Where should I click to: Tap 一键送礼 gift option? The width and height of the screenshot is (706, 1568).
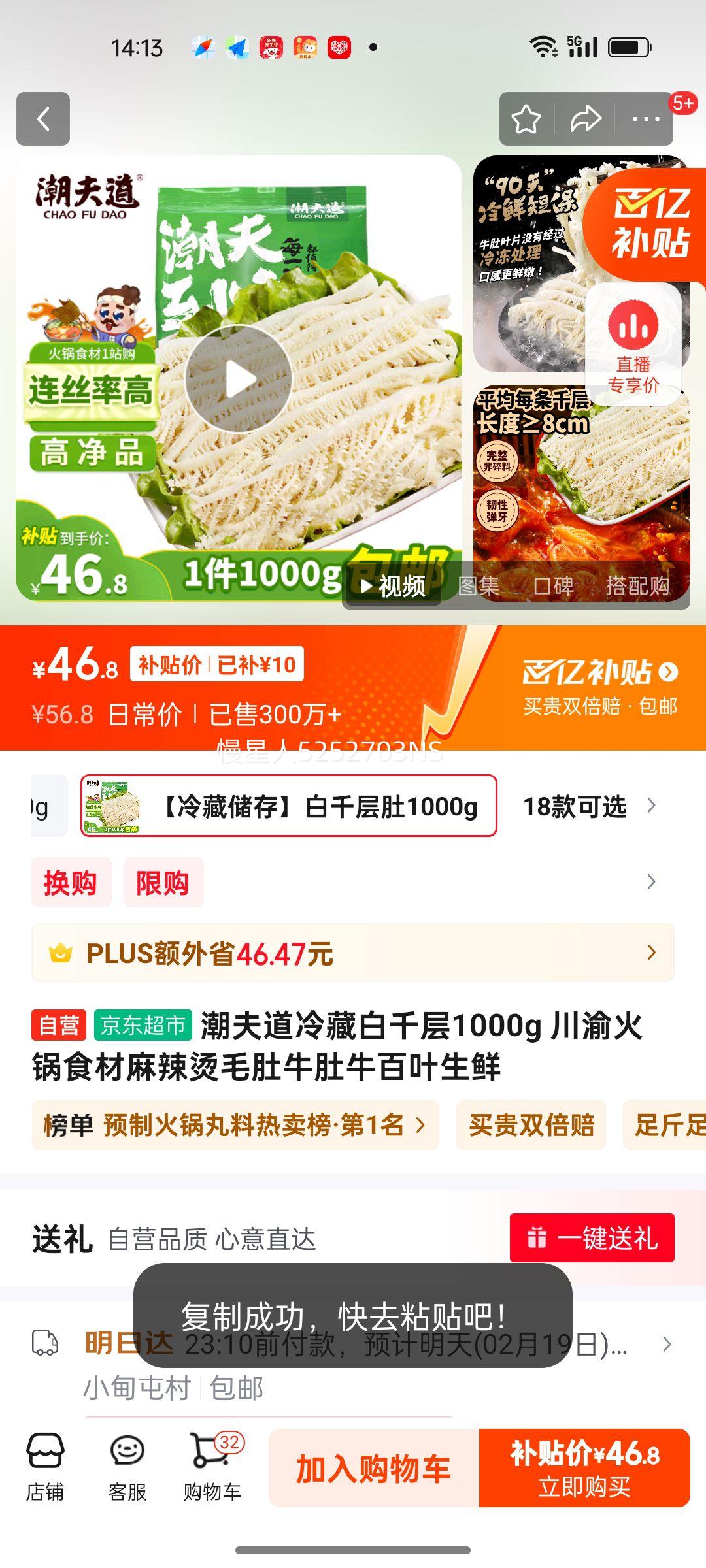point(592,1238)
